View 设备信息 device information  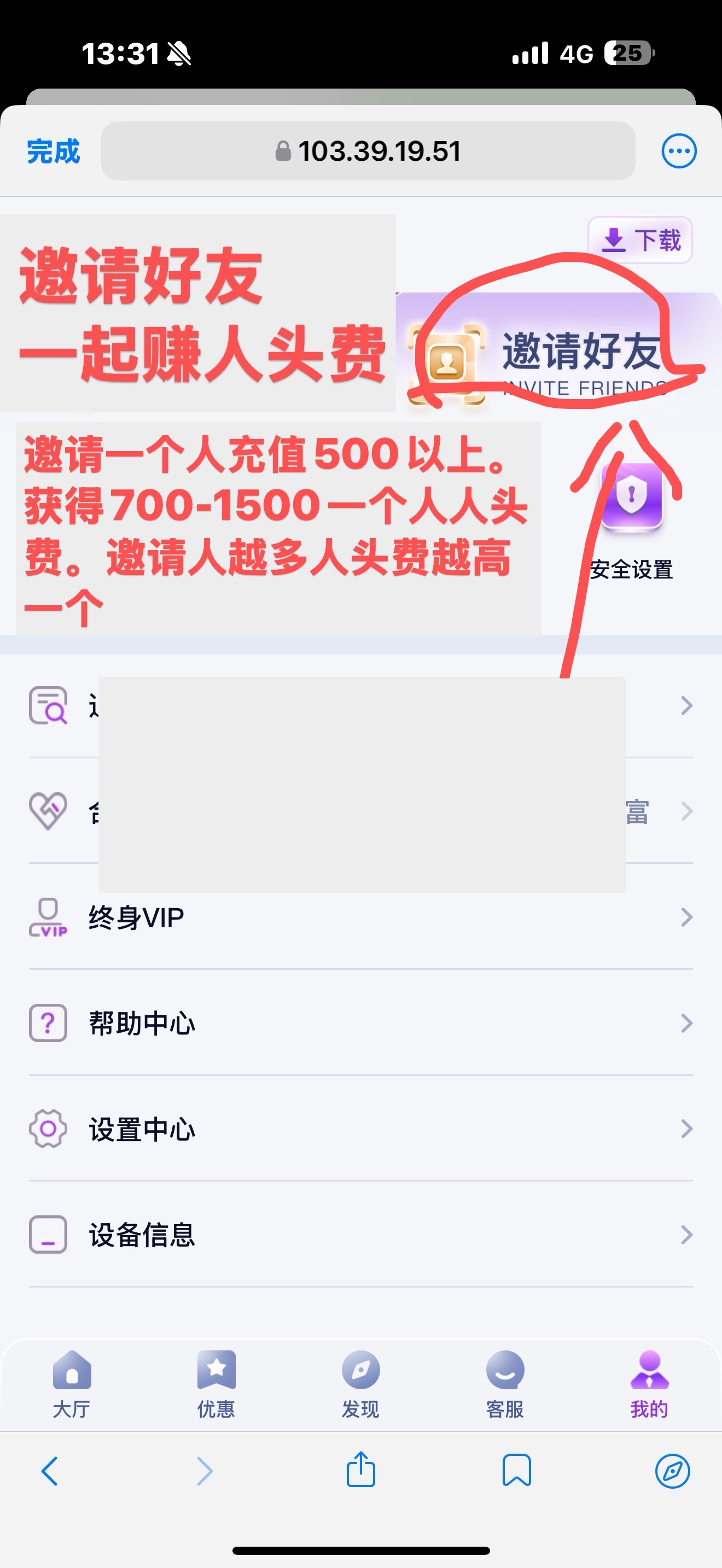pyautogui.click(x=360, y=1234)
